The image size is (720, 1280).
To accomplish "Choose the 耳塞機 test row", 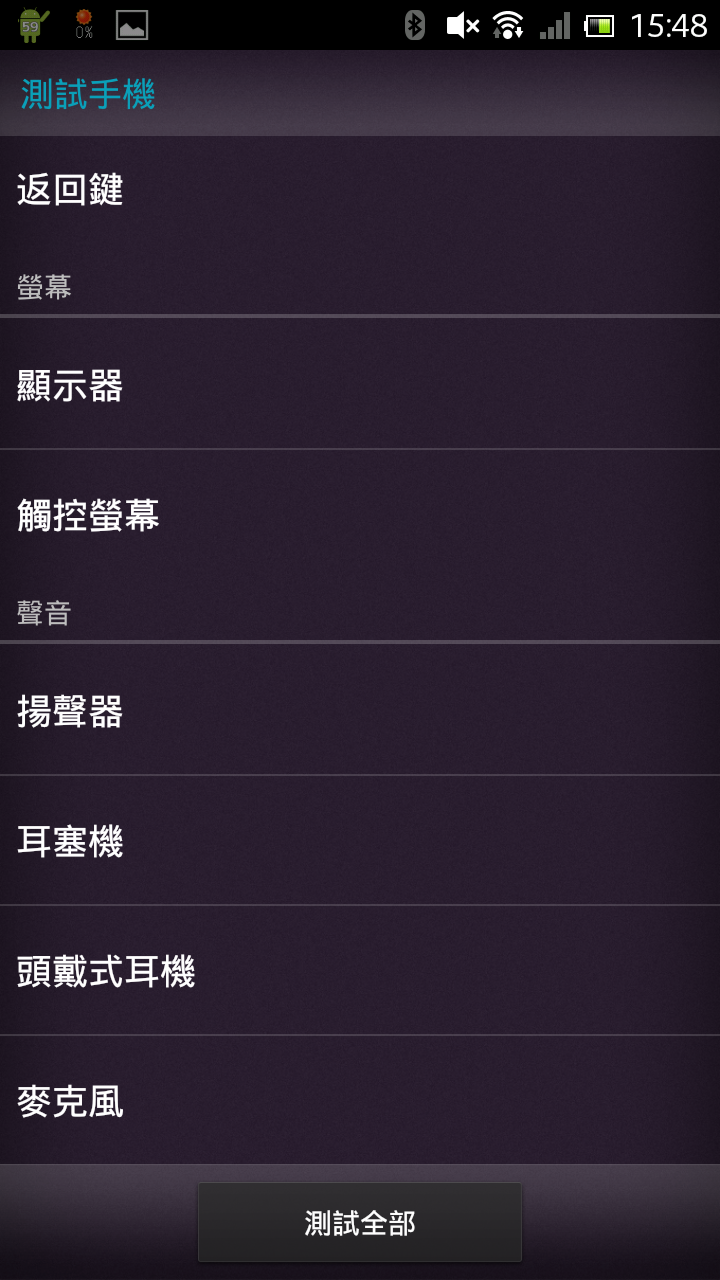I will coord(360,842).
